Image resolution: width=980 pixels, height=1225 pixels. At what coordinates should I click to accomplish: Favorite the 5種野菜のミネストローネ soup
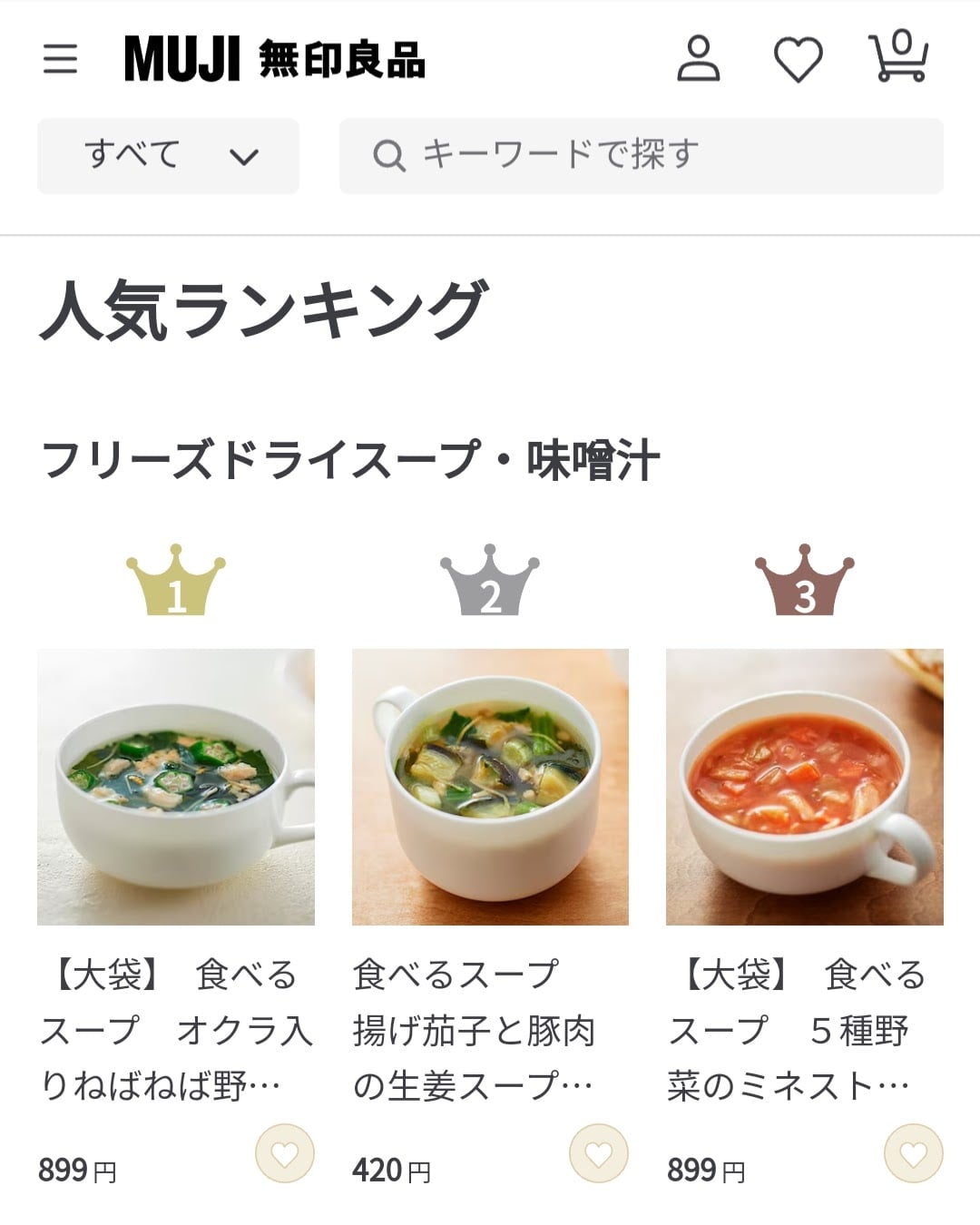click(913, 1154)
